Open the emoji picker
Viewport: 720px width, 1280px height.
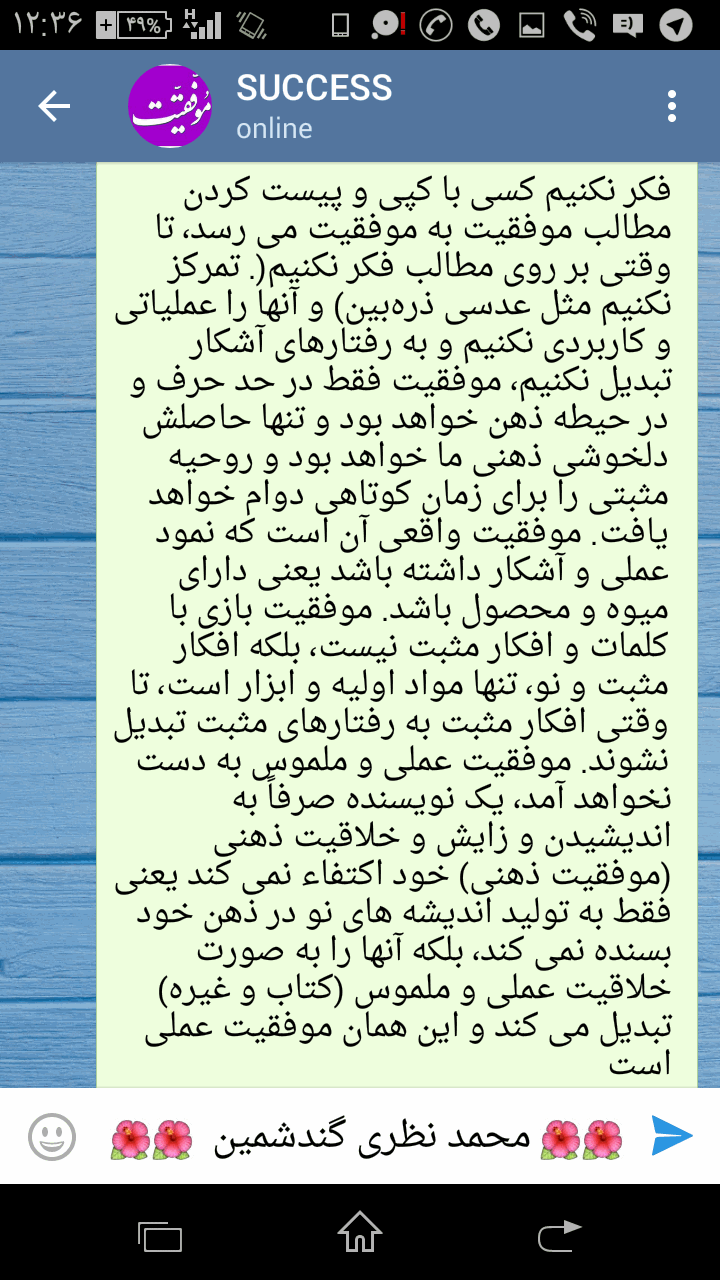point(52,1137)
